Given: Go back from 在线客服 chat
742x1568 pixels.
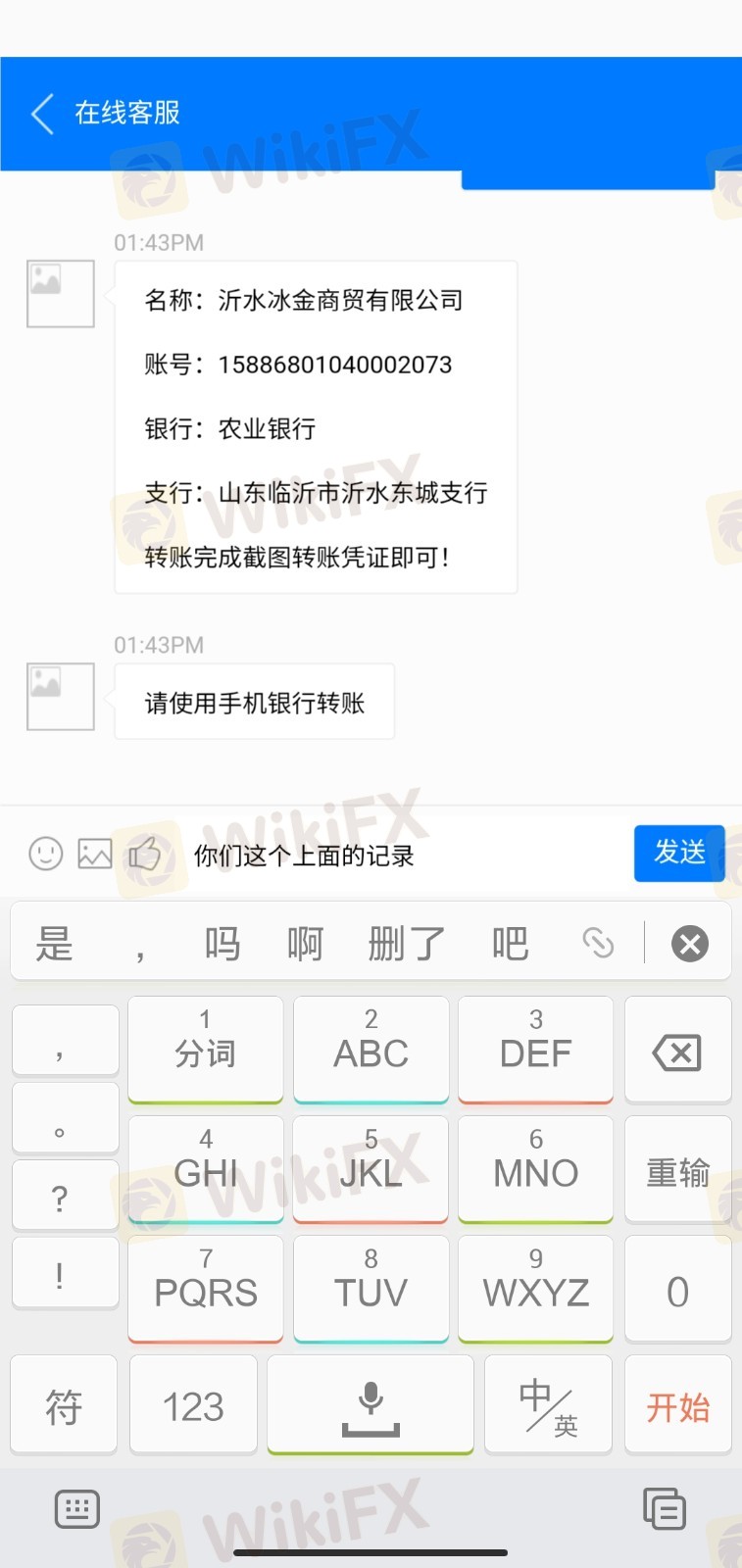Looking at the screenshot, I should point(42,114).
